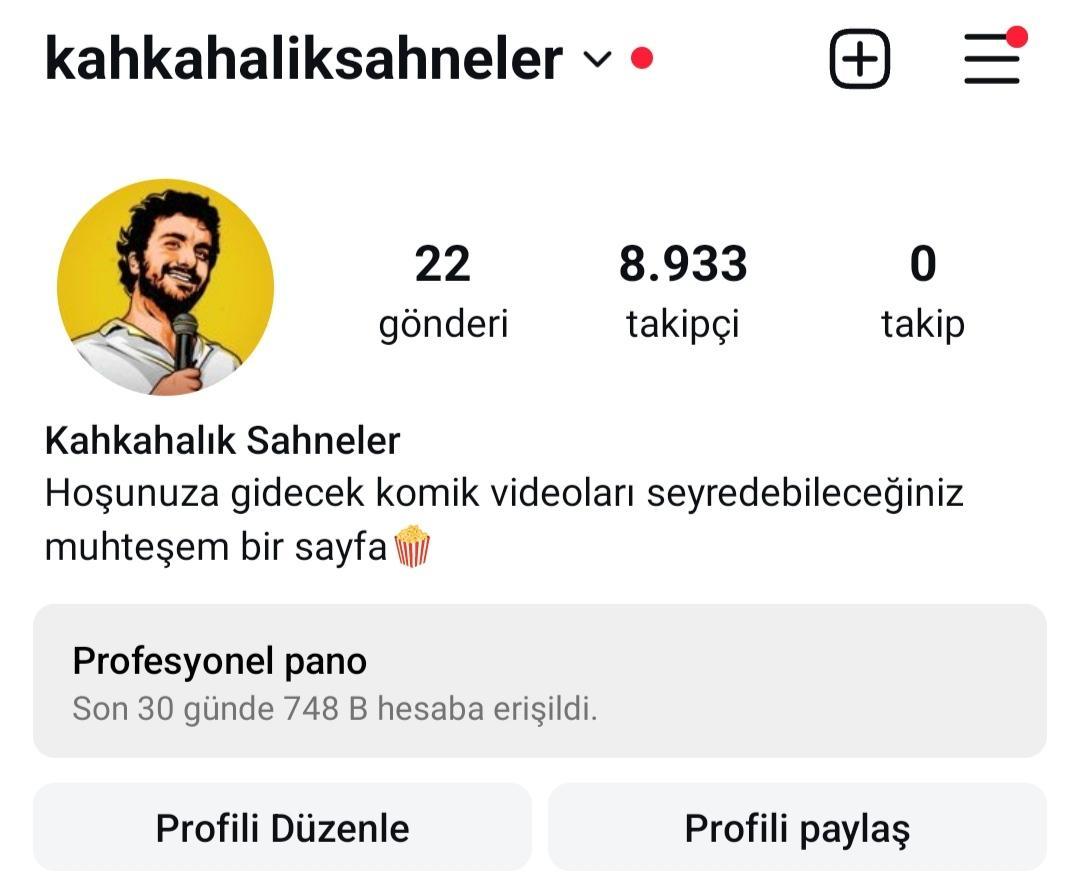View the 0 takip list
Viewport: 1080px width, 888px height.
[x=923, y=291]
